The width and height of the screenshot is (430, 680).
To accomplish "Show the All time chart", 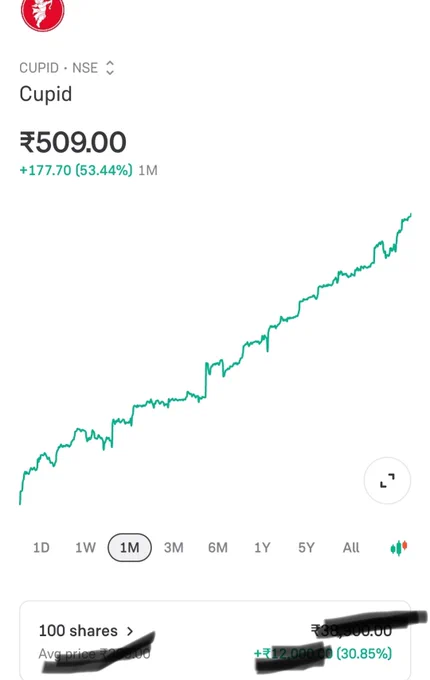I will 351,547.
